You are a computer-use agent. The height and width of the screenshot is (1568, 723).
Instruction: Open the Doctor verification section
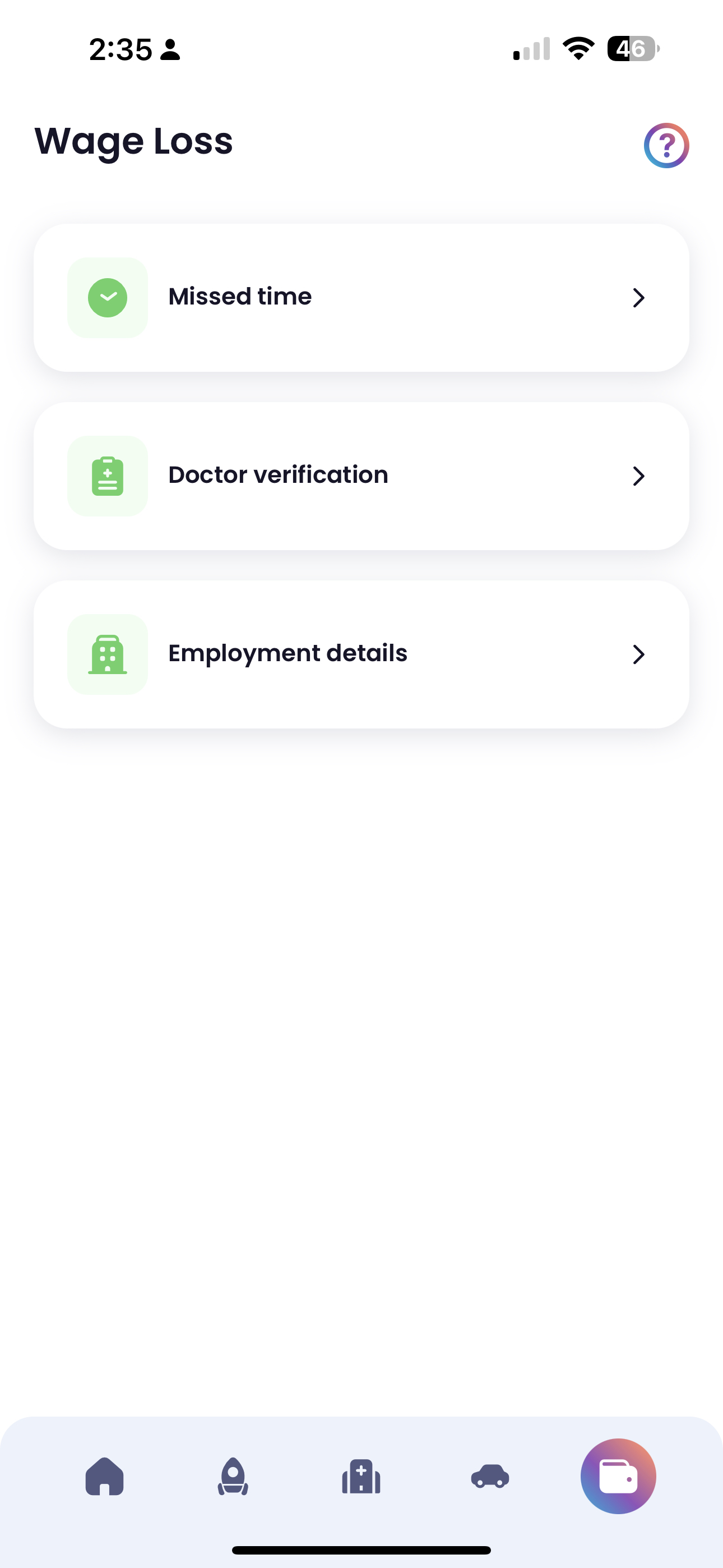361,475
